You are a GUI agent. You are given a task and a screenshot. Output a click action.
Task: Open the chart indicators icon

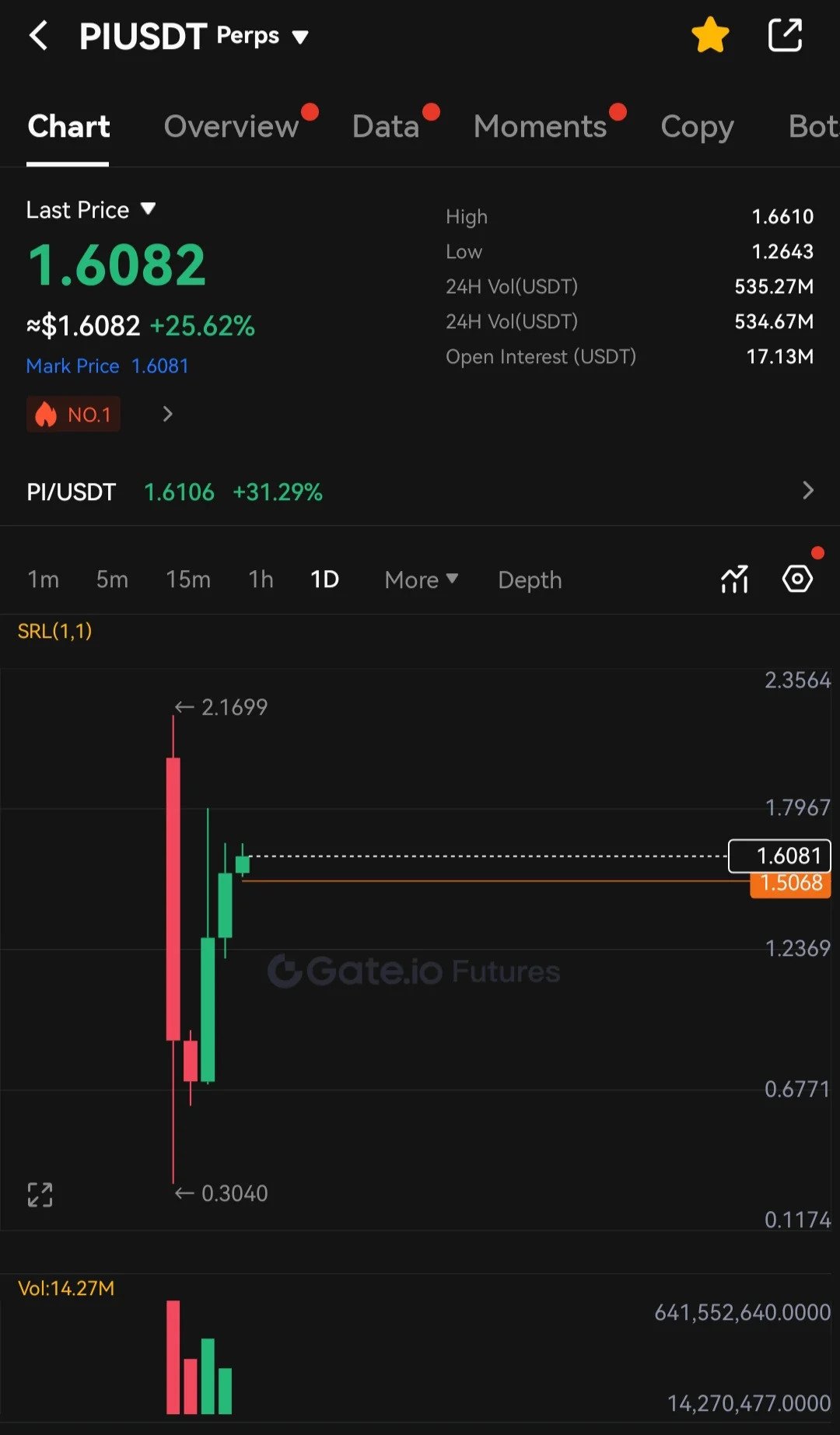click(734, 579)
